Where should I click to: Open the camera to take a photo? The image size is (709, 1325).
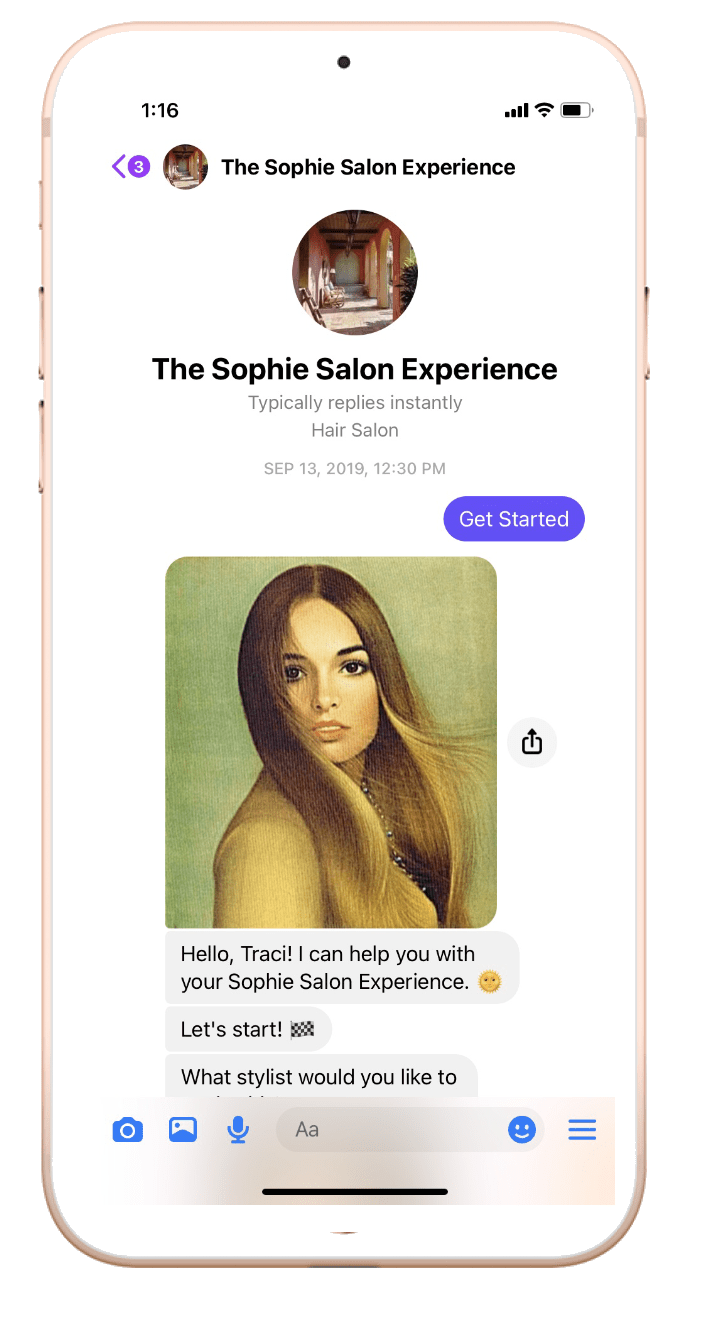tap(127, 1130)
